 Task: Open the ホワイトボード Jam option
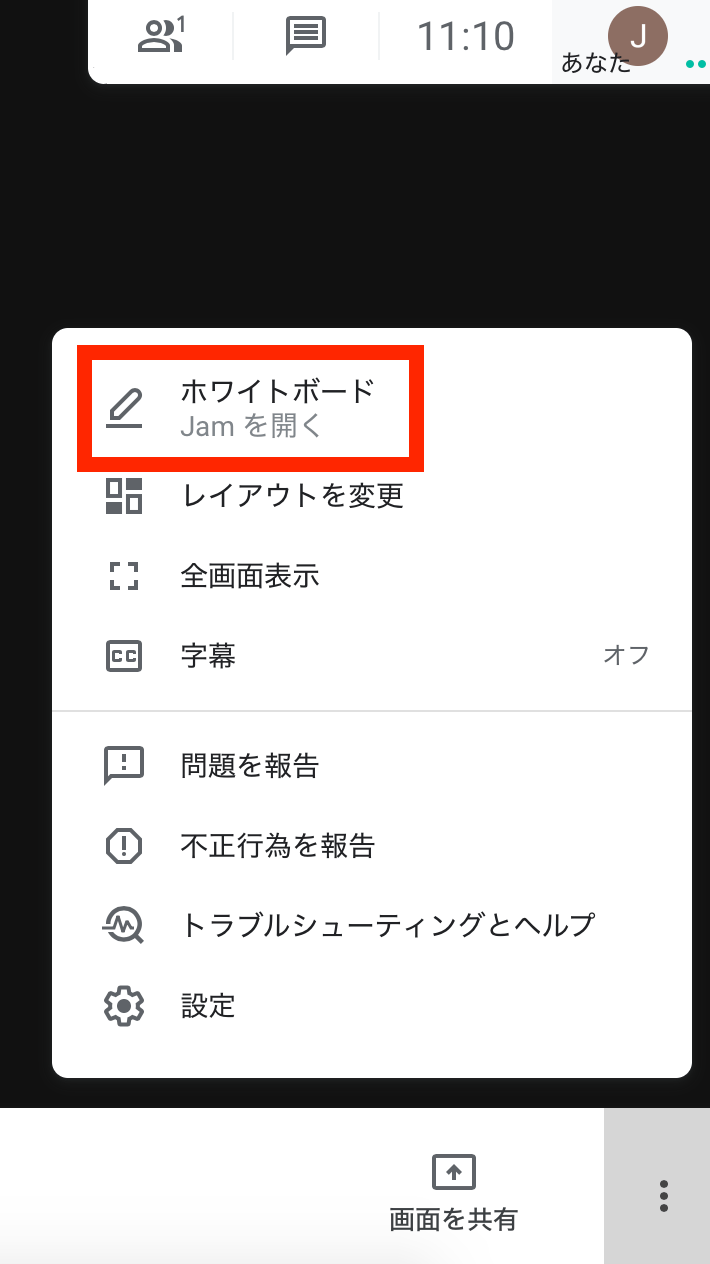(372, 408)
